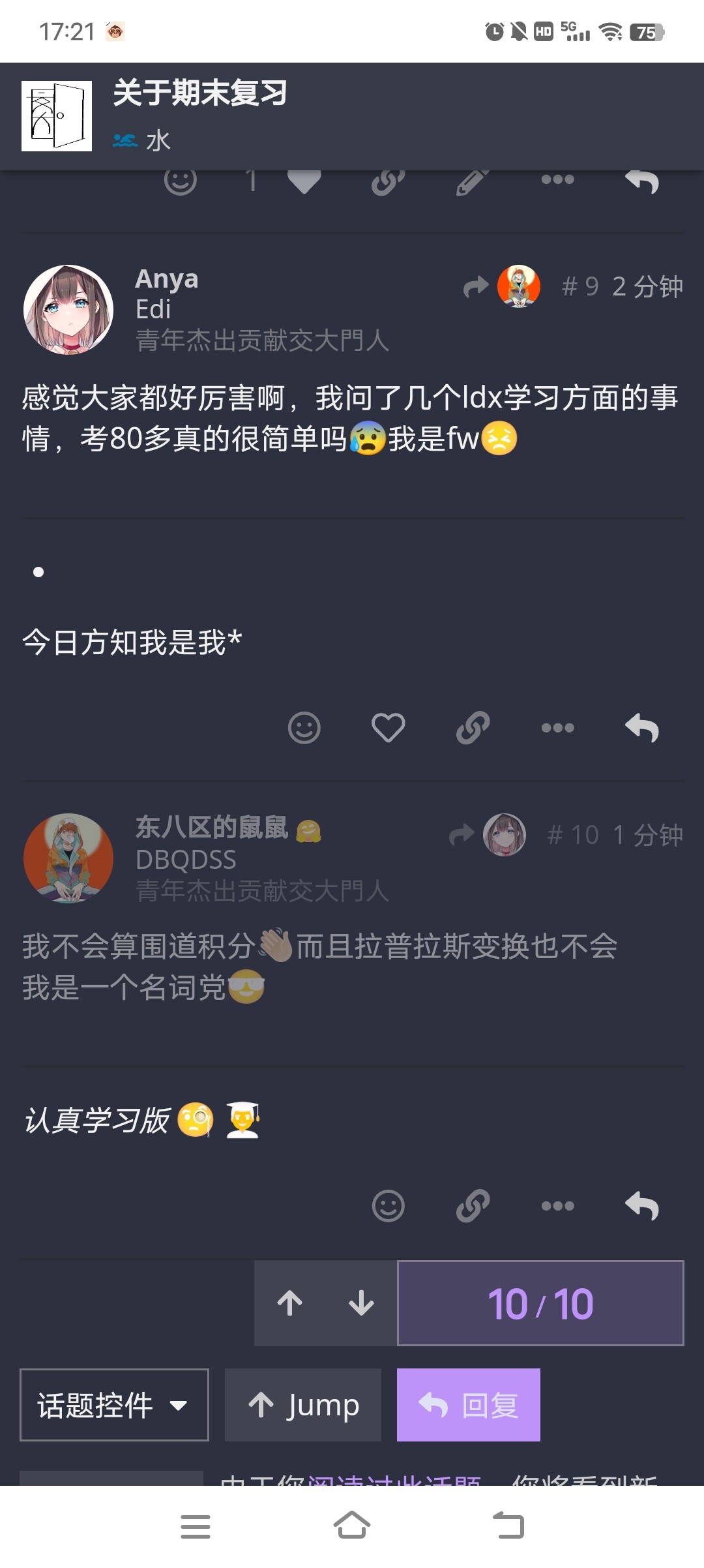This screenshot has height=1568, width=704.
Task: Copy link to Anya's post #9
Action: [473, 728]
